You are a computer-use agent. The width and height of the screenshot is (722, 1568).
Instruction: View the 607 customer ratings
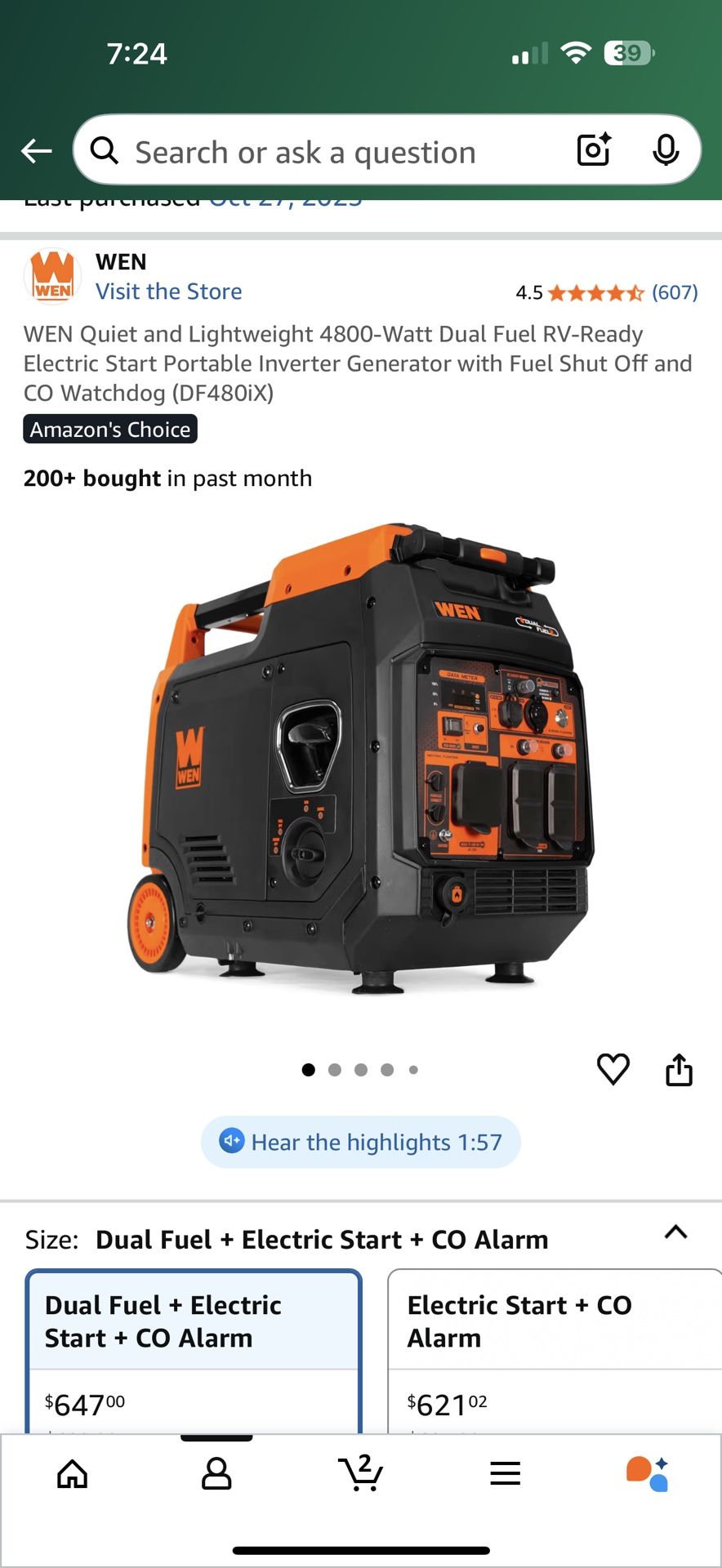[675, 292]
